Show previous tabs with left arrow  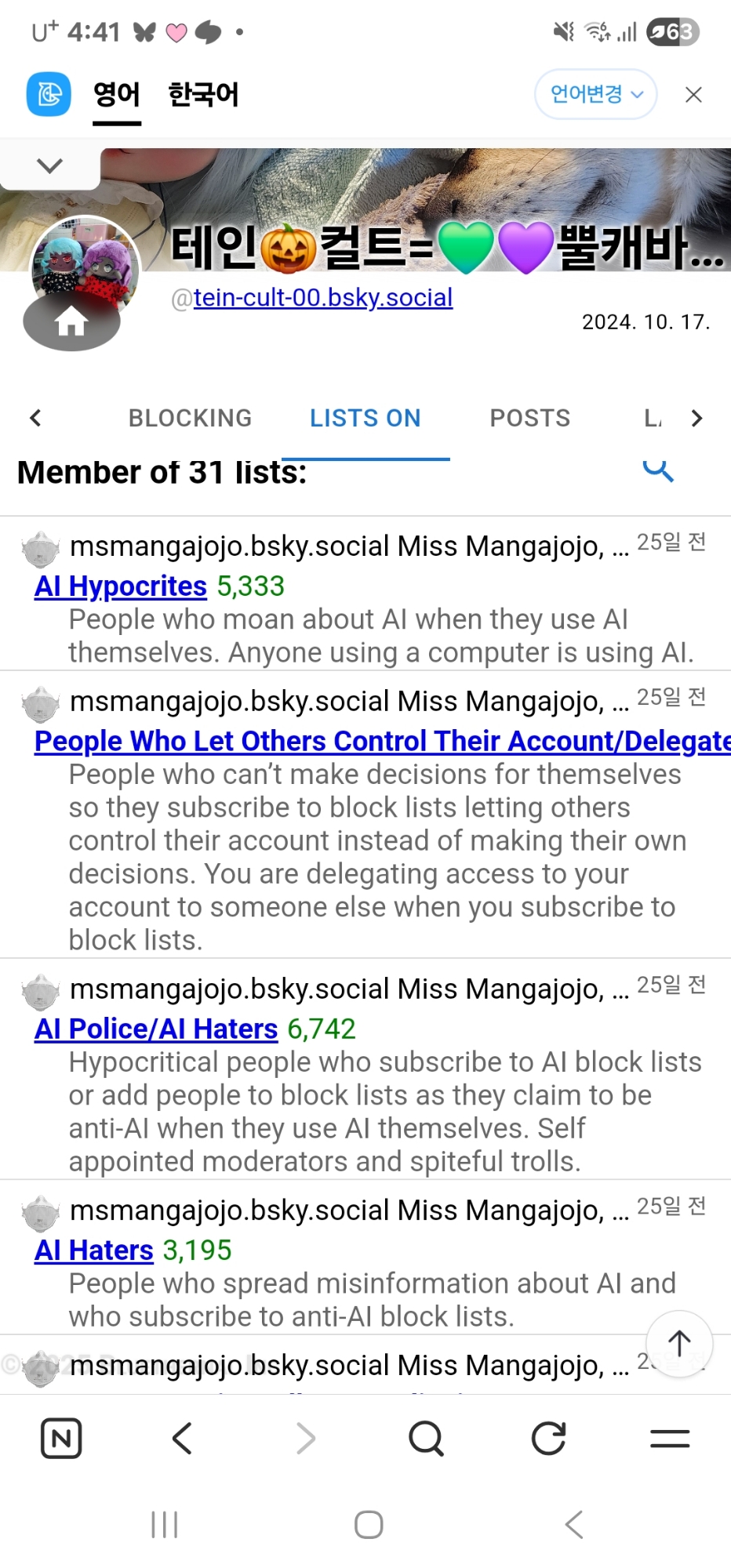(35, 418)
